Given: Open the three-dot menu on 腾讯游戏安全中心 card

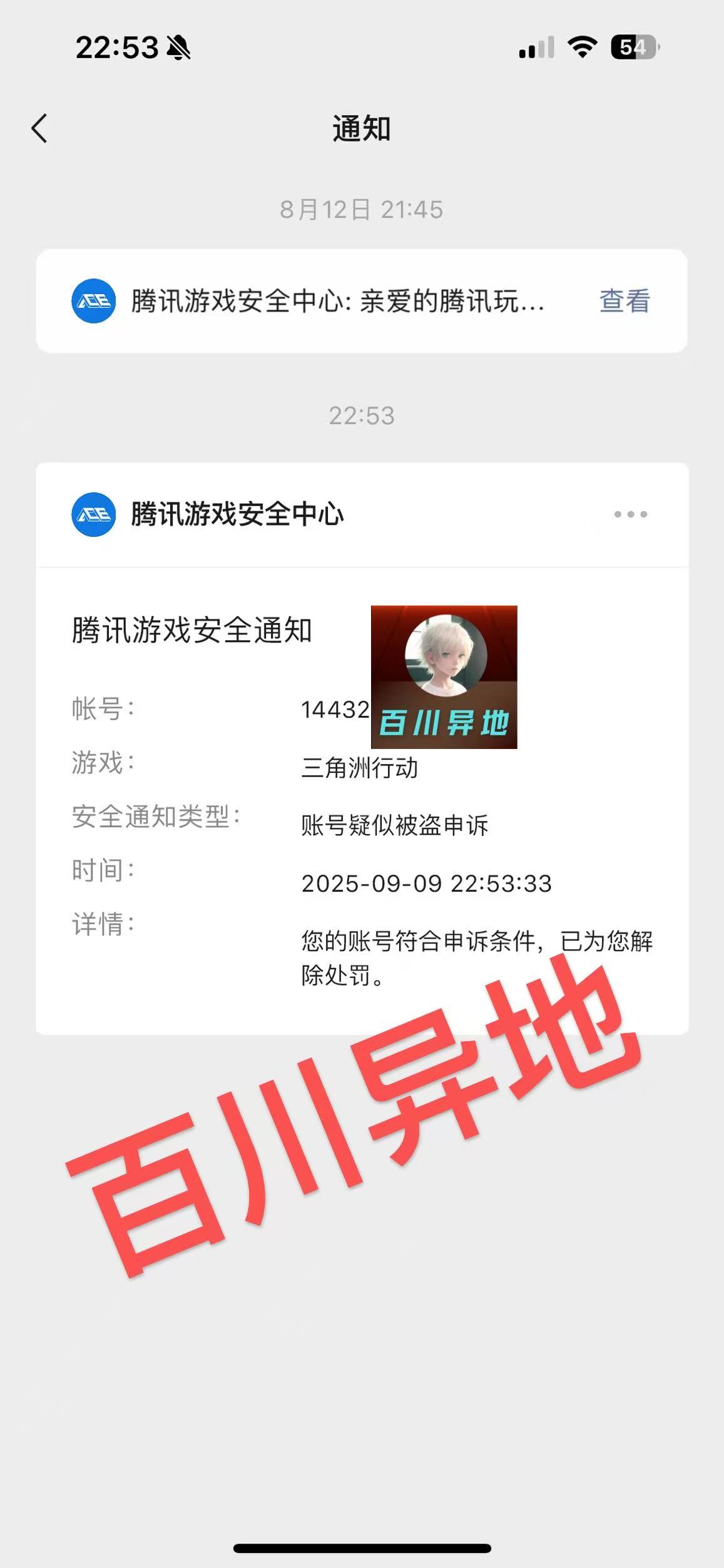Looking at the screenshot, I should pyautogui.click(x=630, y=514).
